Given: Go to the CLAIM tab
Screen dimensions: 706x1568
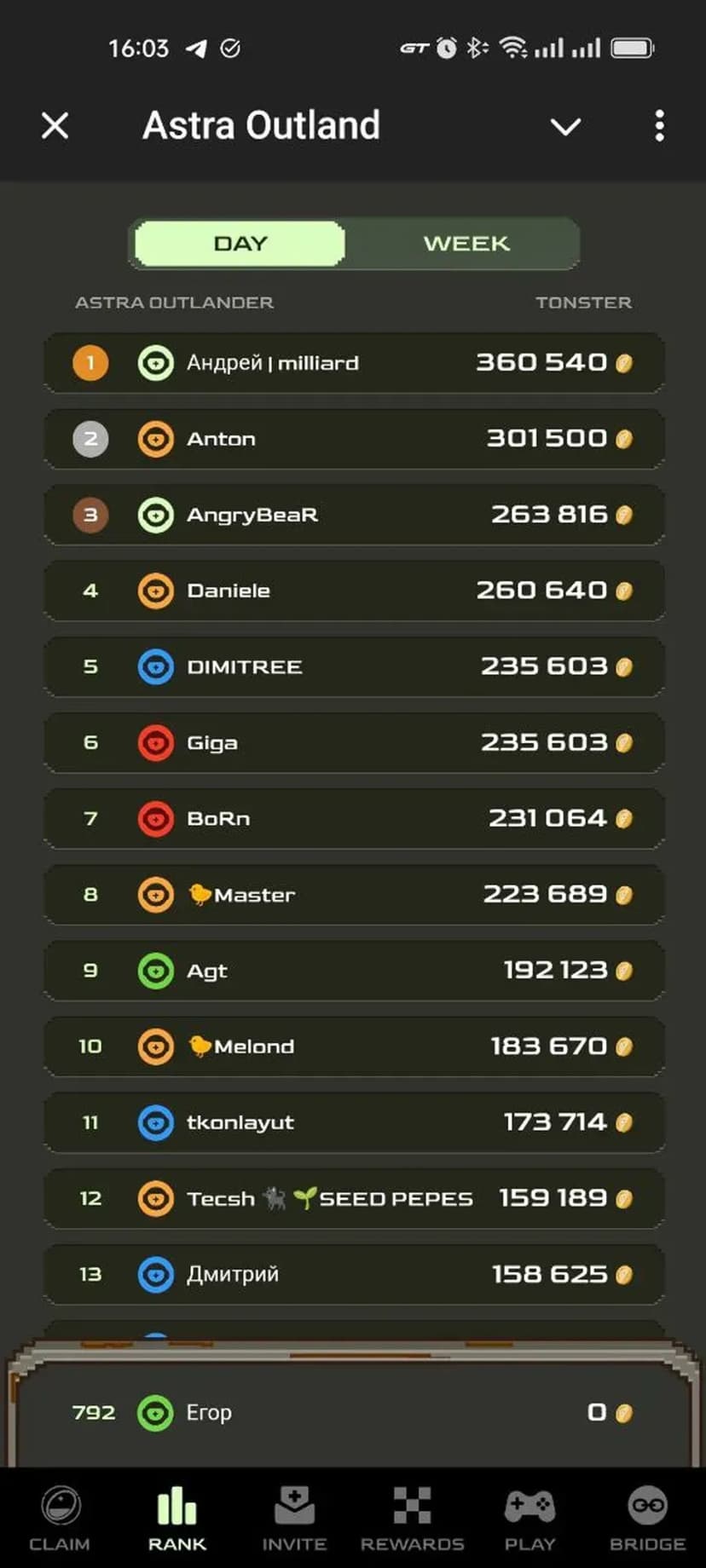Looking at the screenshot, I should (60, 1519).
